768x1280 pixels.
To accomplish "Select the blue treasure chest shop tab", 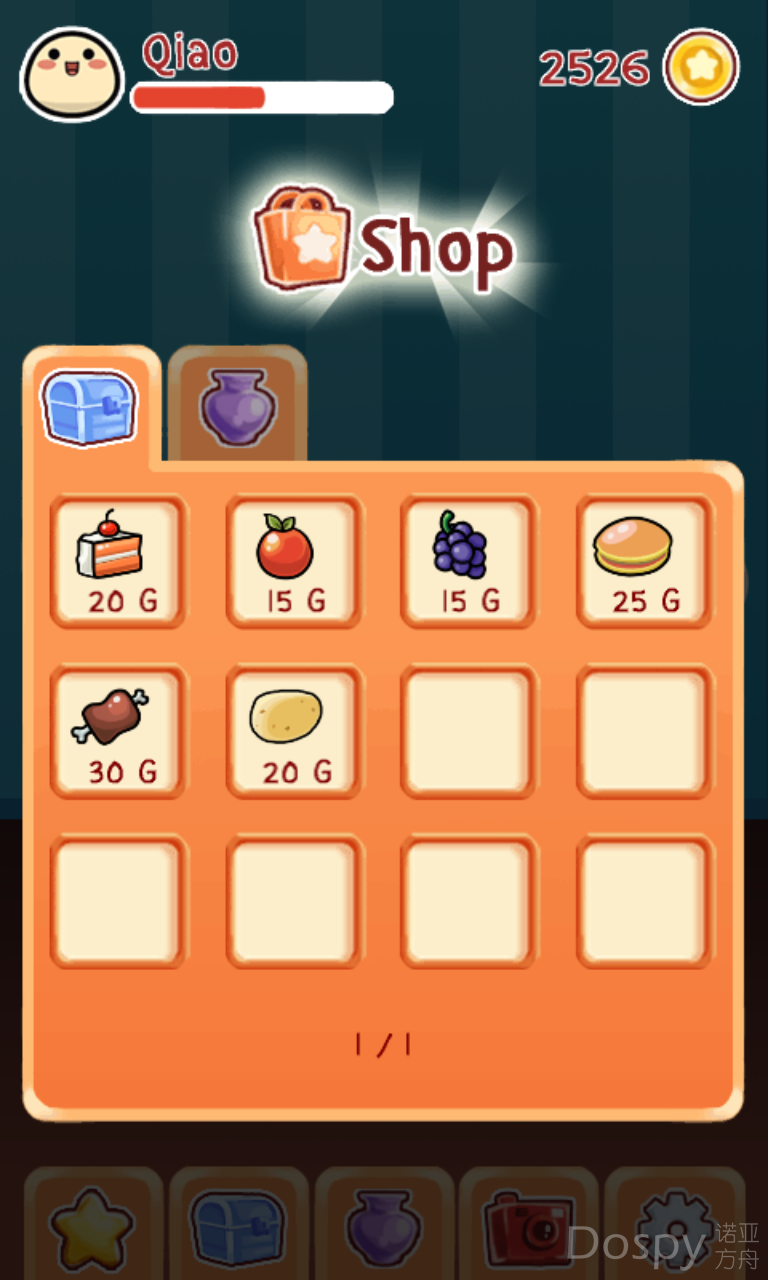I will pos(90,406).
